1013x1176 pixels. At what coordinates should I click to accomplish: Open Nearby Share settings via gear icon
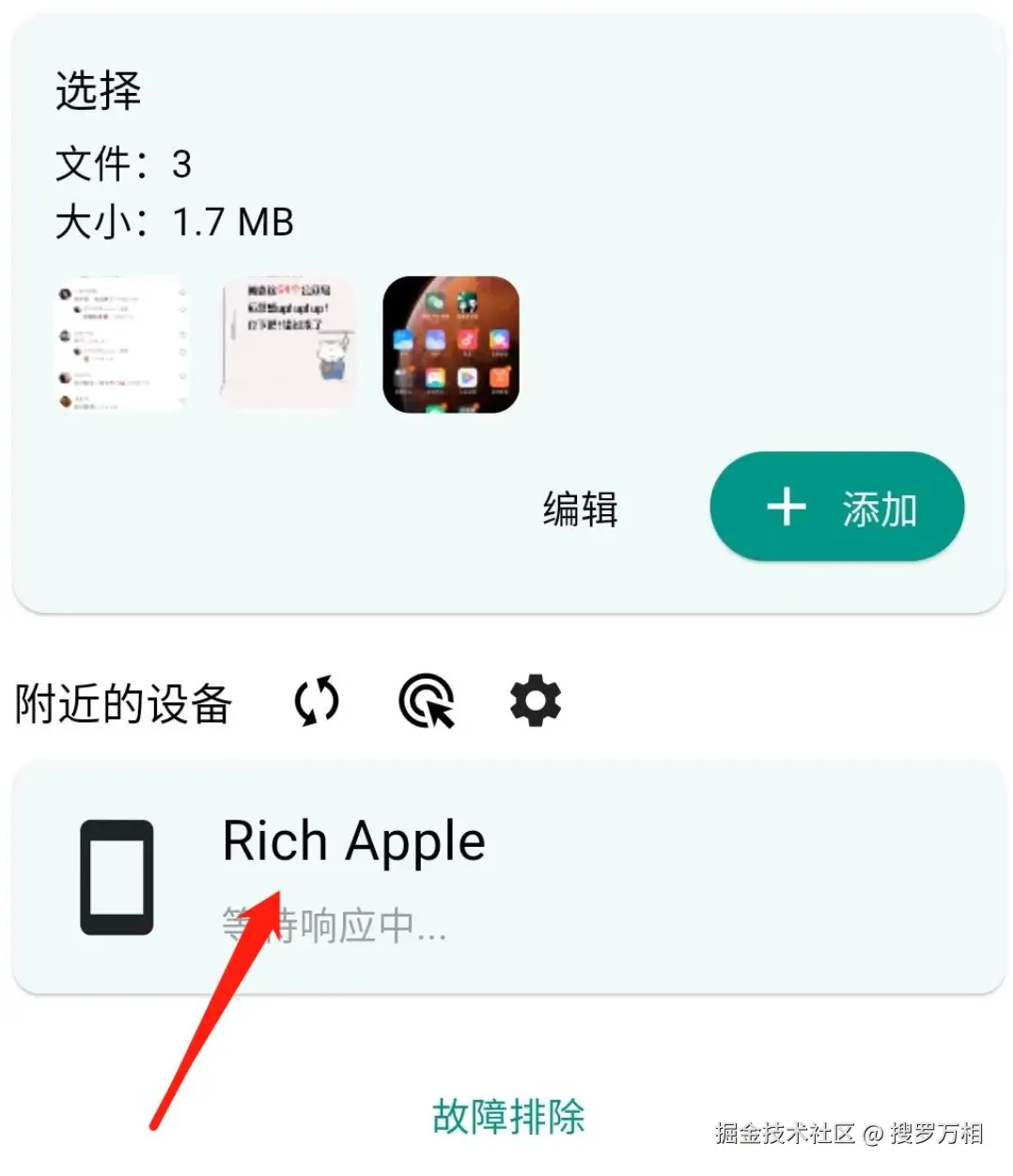pos(534,702)
